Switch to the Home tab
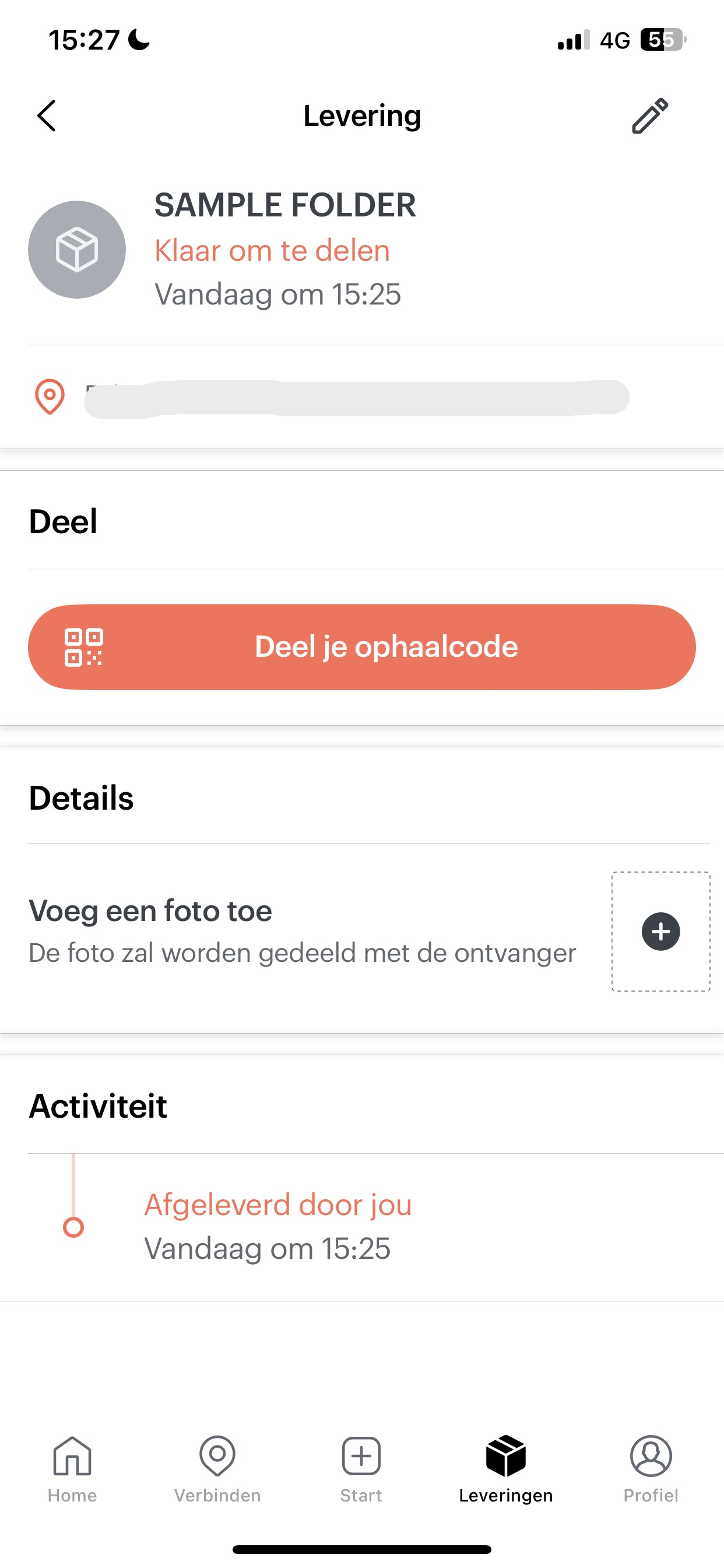 pyautogui.click(x=72, y=1469)
